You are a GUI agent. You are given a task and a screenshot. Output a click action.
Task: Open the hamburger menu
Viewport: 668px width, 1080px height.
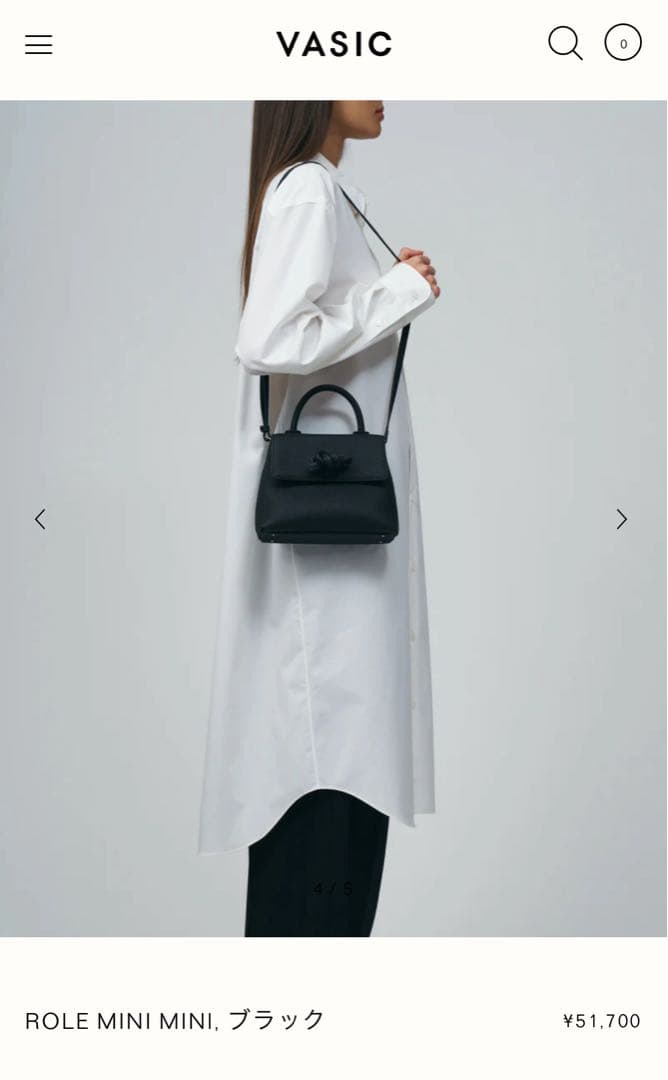[39, 44]
